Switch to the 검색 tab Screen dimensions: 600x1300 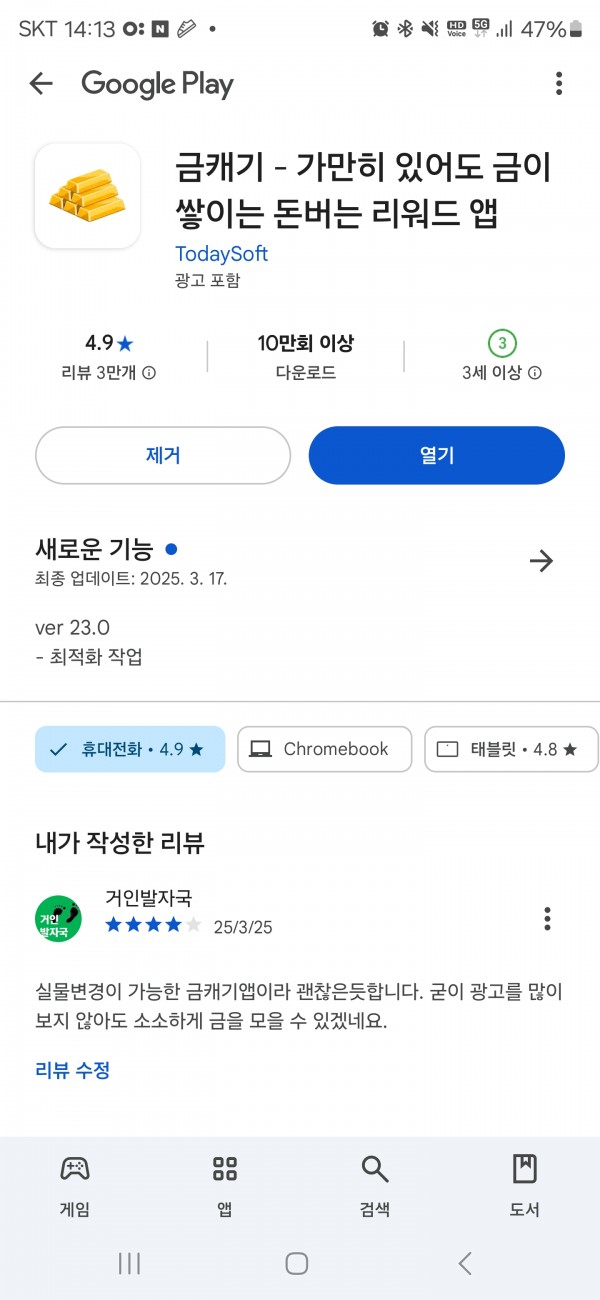click(x=375, y=1186)
